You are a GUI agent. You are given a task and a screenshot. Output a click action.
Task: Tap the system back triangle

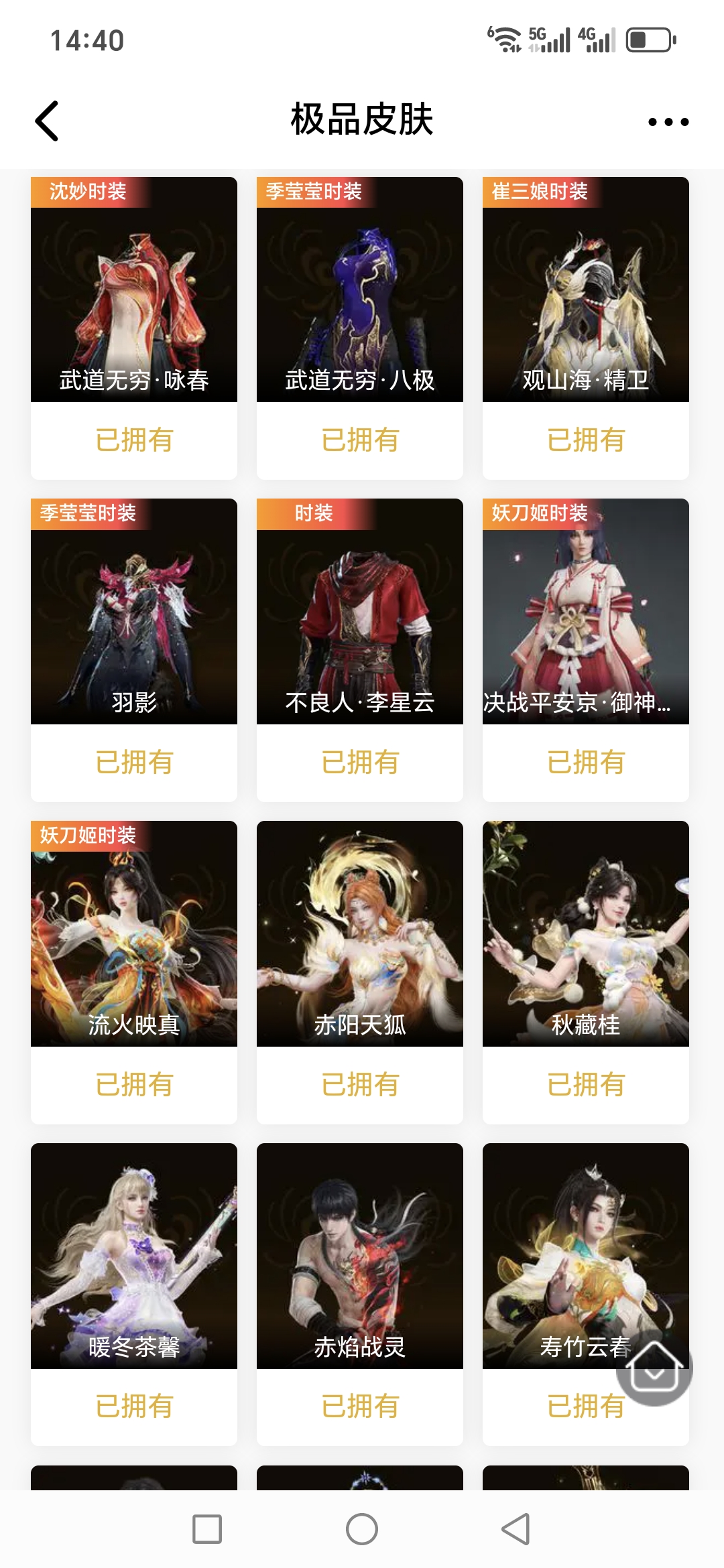[x=516, y=1529]
